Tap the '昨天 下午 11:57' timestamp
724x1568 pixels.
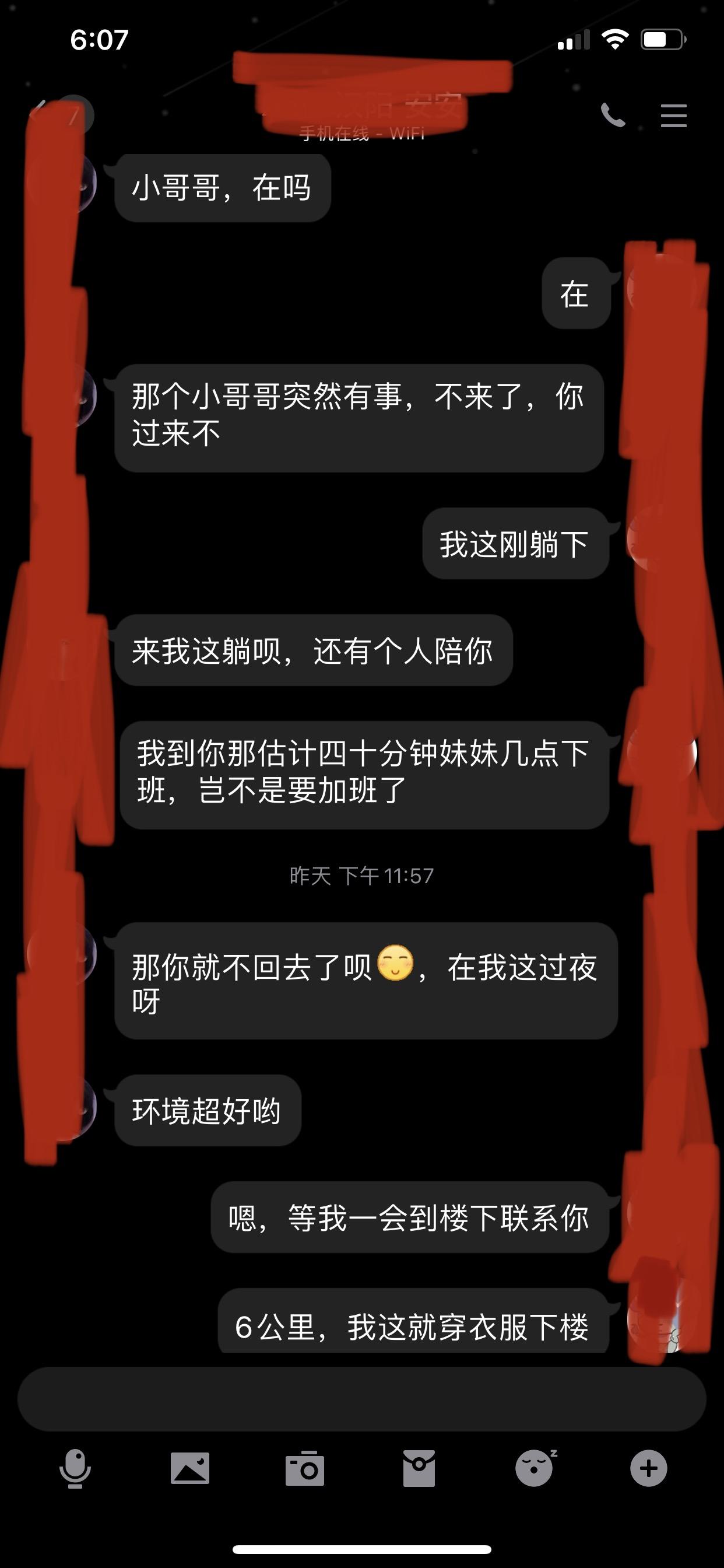coord(361,874)
